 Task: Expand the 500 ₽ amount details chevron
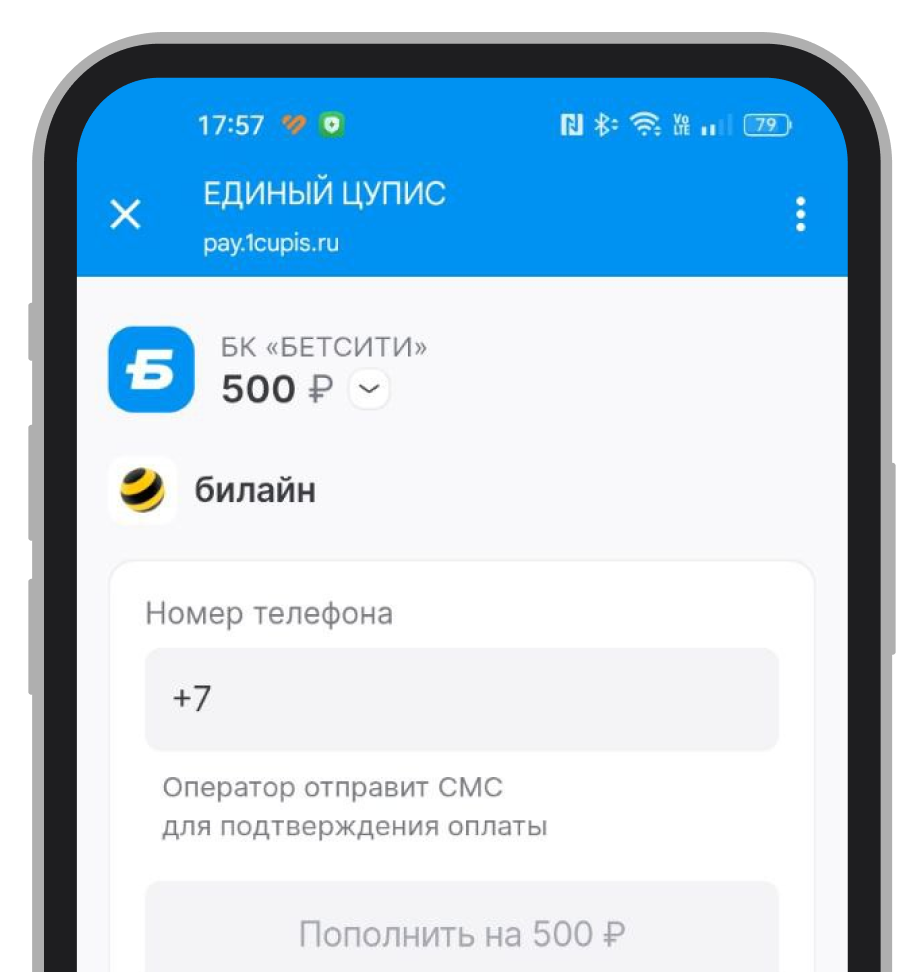tap(369, 389)
